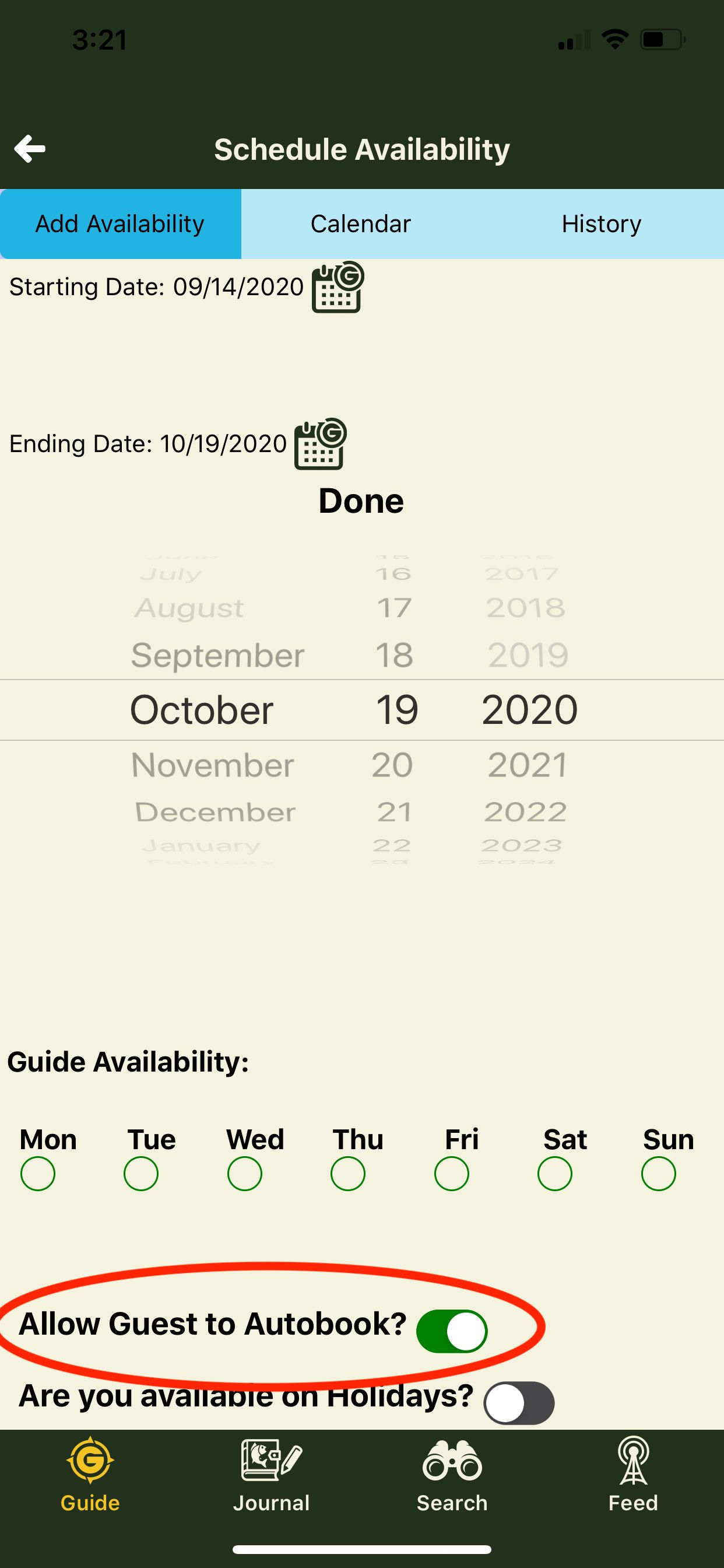
Task: Open the Ending Date calendar icon
Action: [321, 444]
